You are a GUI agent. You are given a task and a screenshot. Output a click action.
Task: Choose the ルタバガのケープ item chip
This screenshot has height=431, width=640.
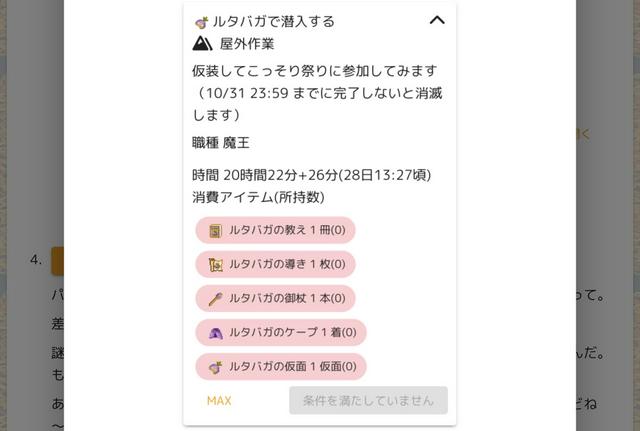click(x=281, y=332)
